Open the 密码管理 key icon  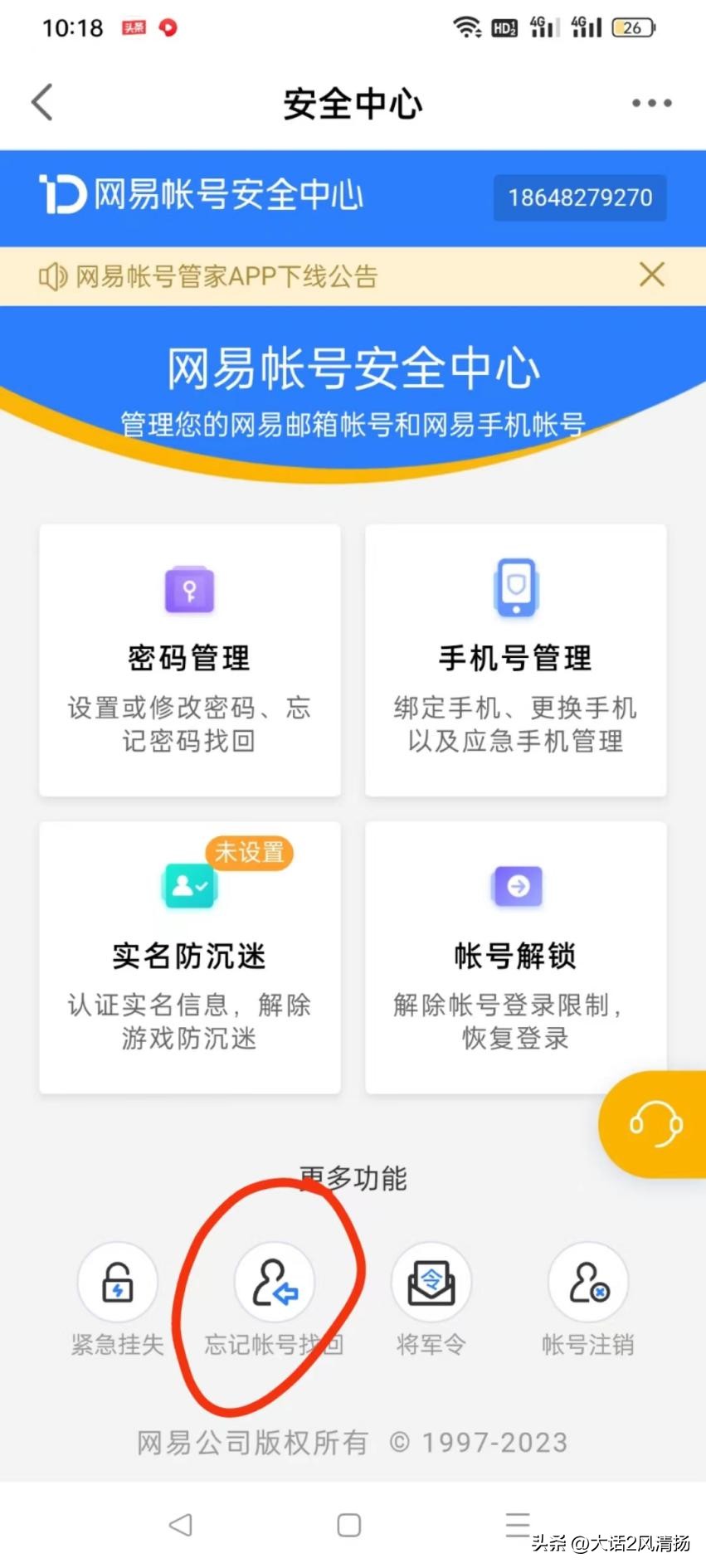pyautogui.click(x=189, y=589)
